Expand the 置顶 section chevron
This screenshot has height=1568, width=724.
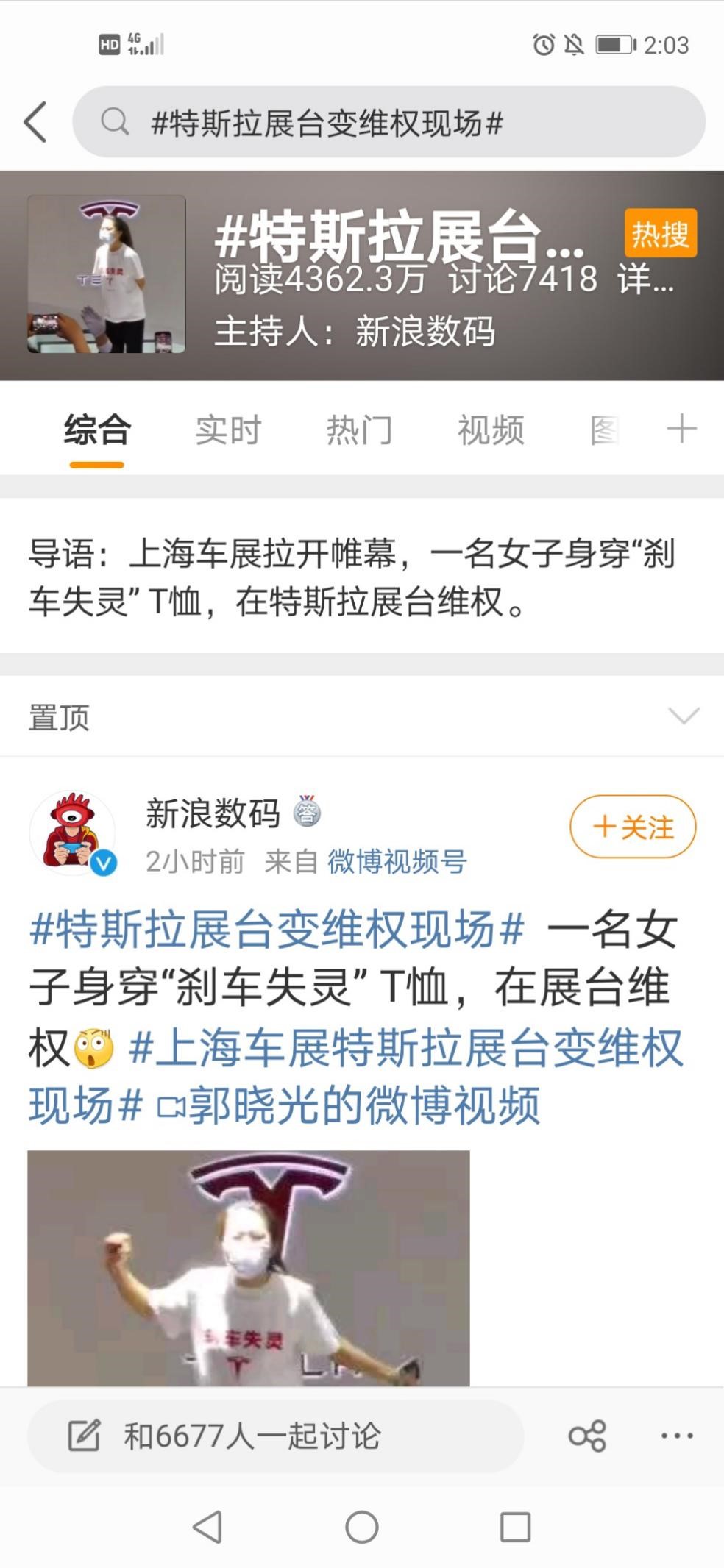(684, 716)
